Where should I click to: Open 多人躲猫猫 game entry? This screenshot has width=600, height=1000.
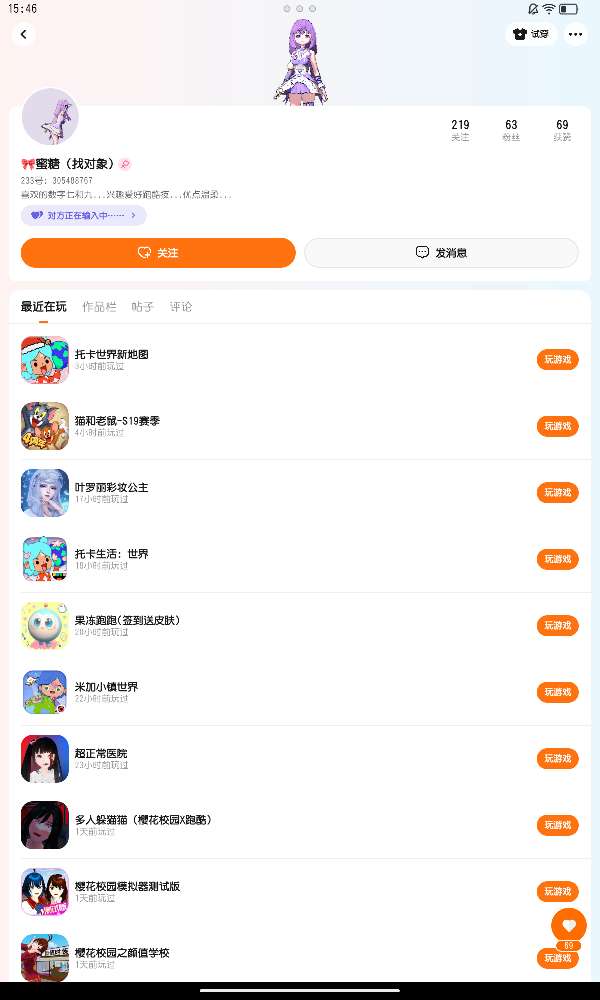300,825
